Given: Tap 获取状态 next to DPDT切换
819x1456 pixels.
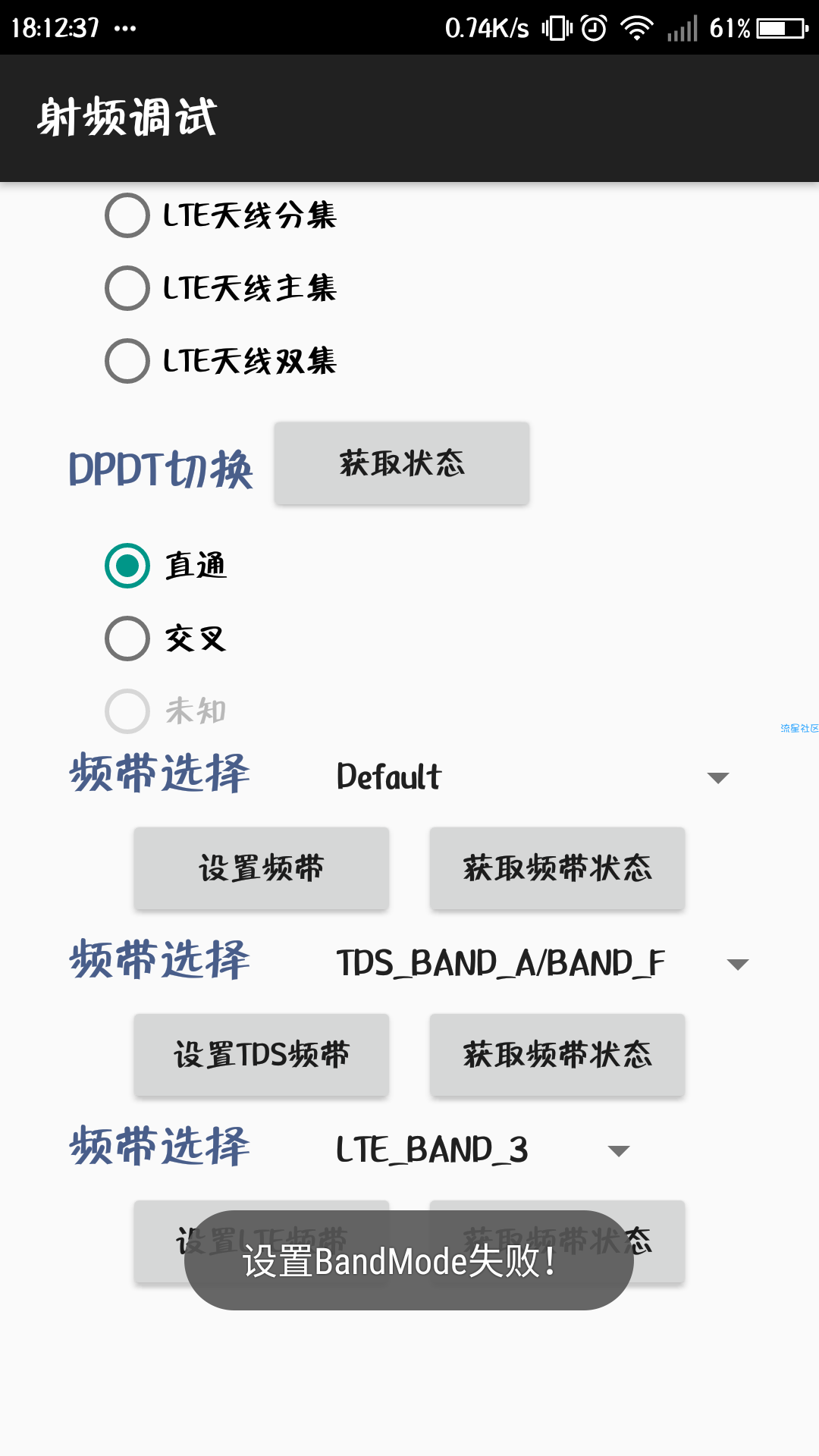Looking at the screenshot, I should point(402,463).
